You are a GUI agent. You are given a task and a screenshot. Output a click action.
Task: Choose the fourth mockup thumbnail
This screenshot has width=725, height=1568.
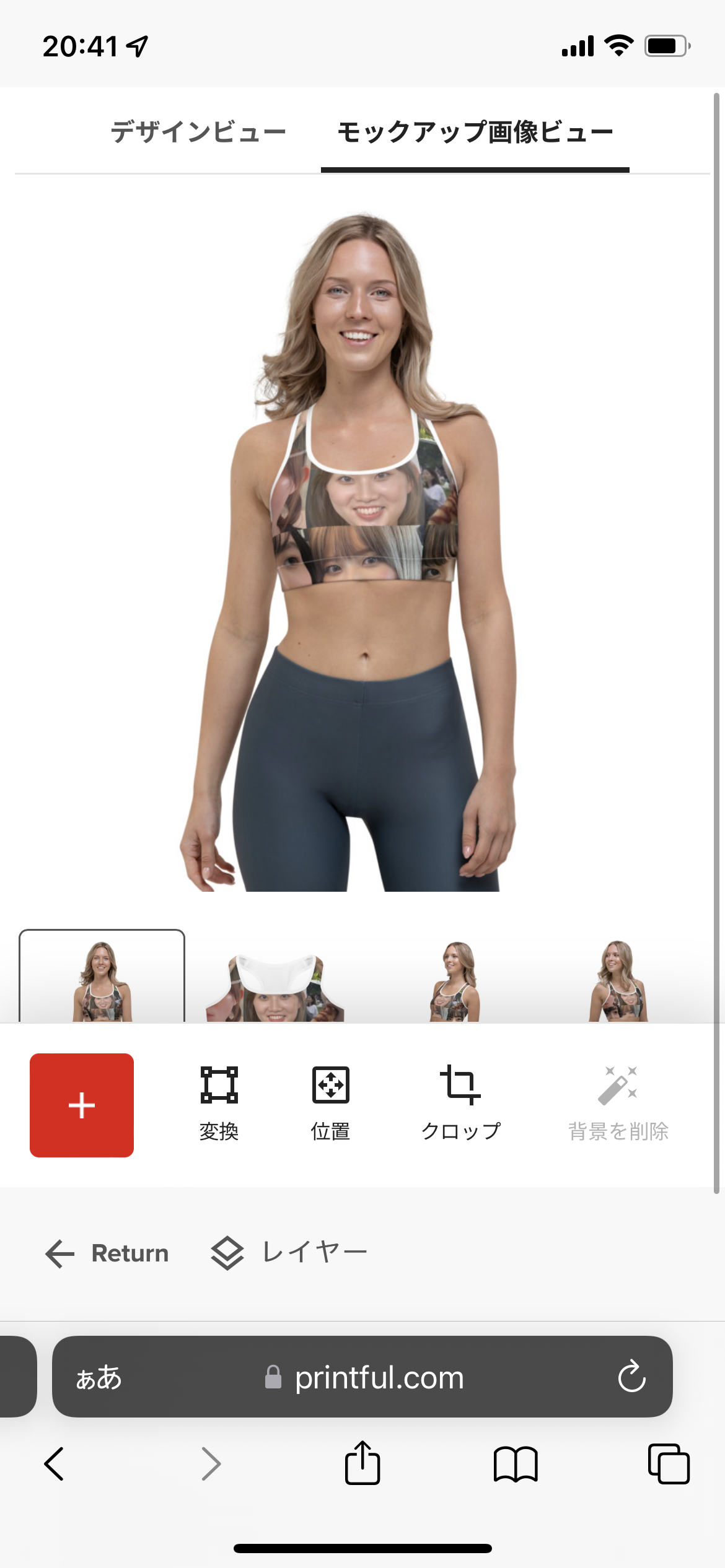point(618,981)
